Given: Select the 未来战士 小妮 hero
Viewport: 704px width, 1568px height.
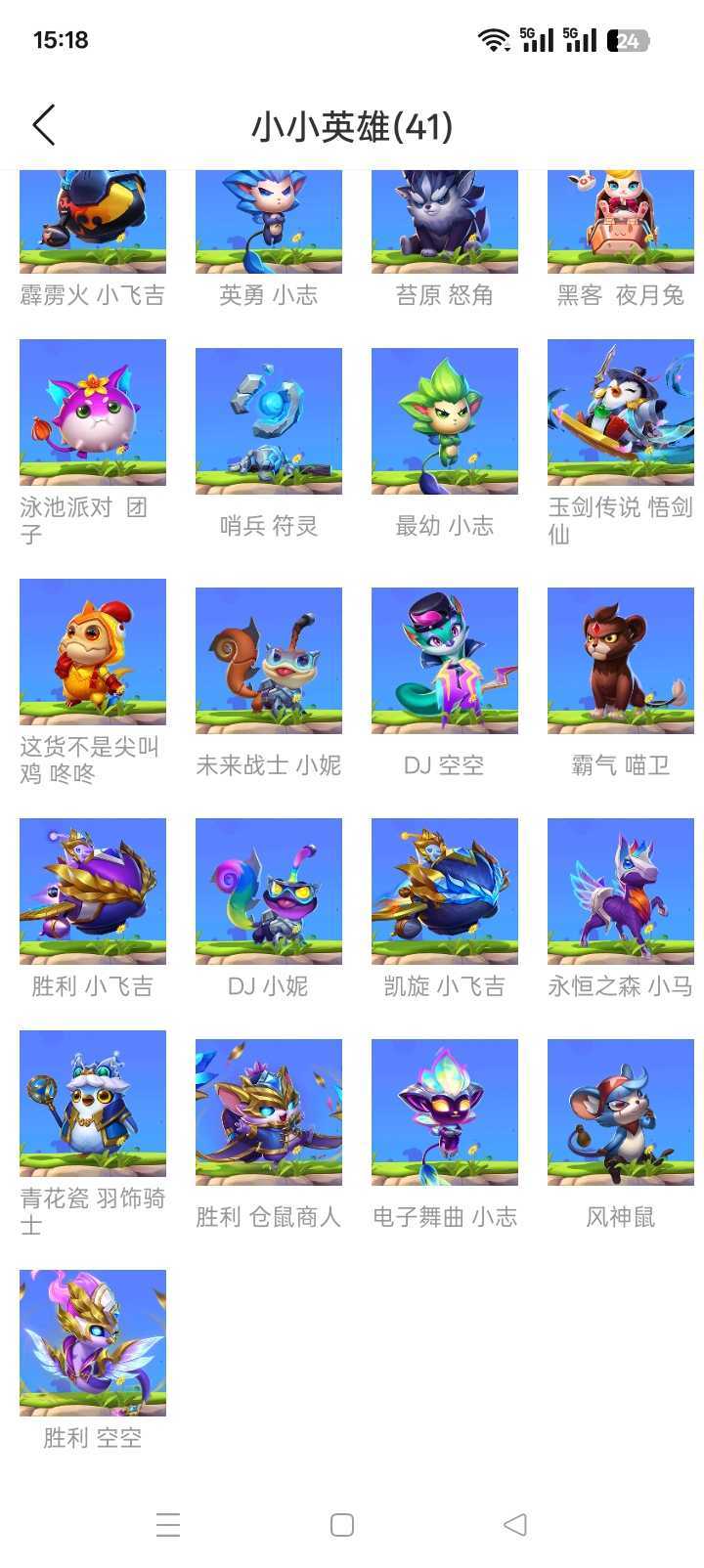Looking at the screenshot, I should tap(269, 661).
